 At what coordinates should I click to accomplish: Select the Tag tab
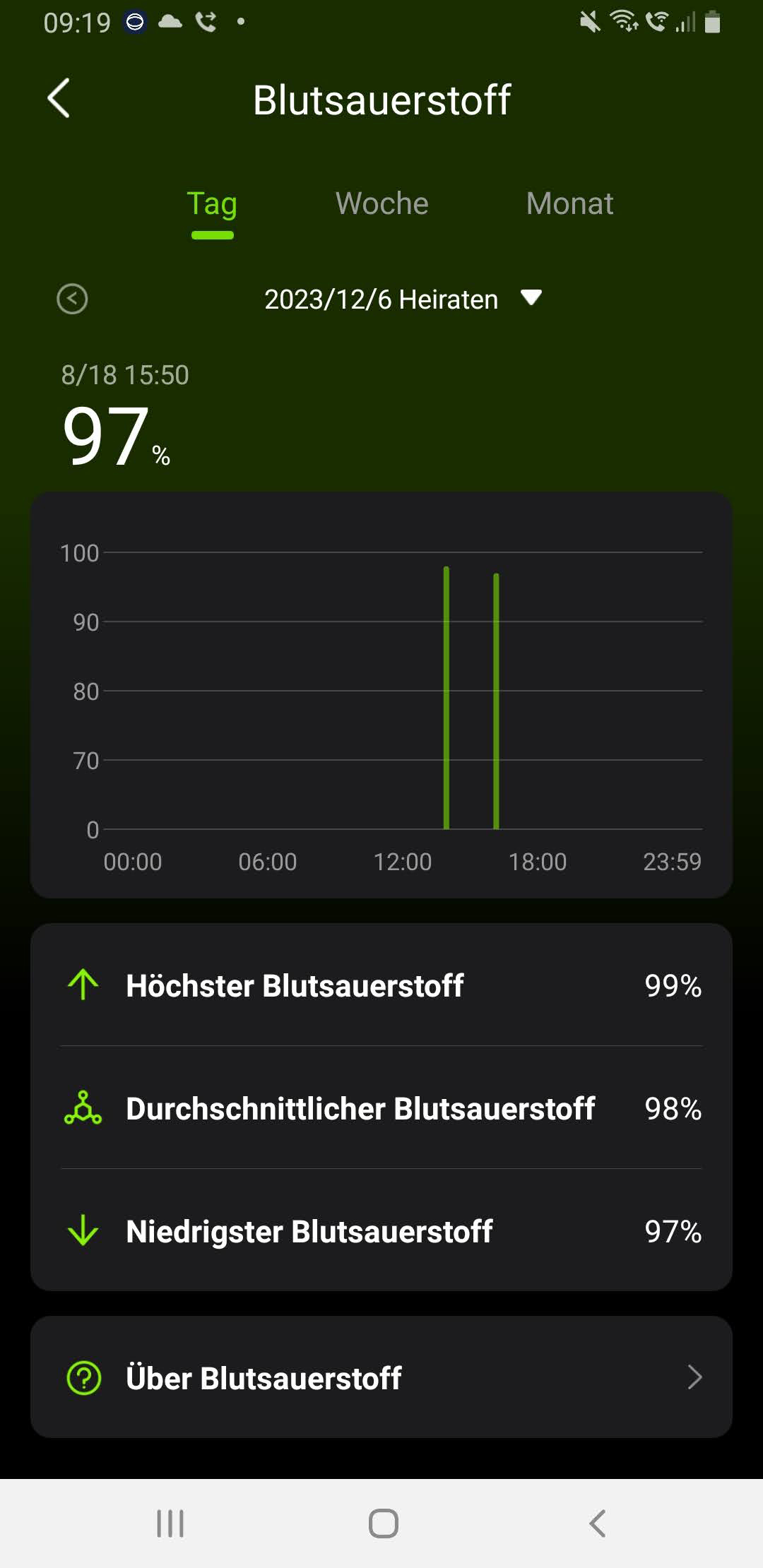[212, 205]
